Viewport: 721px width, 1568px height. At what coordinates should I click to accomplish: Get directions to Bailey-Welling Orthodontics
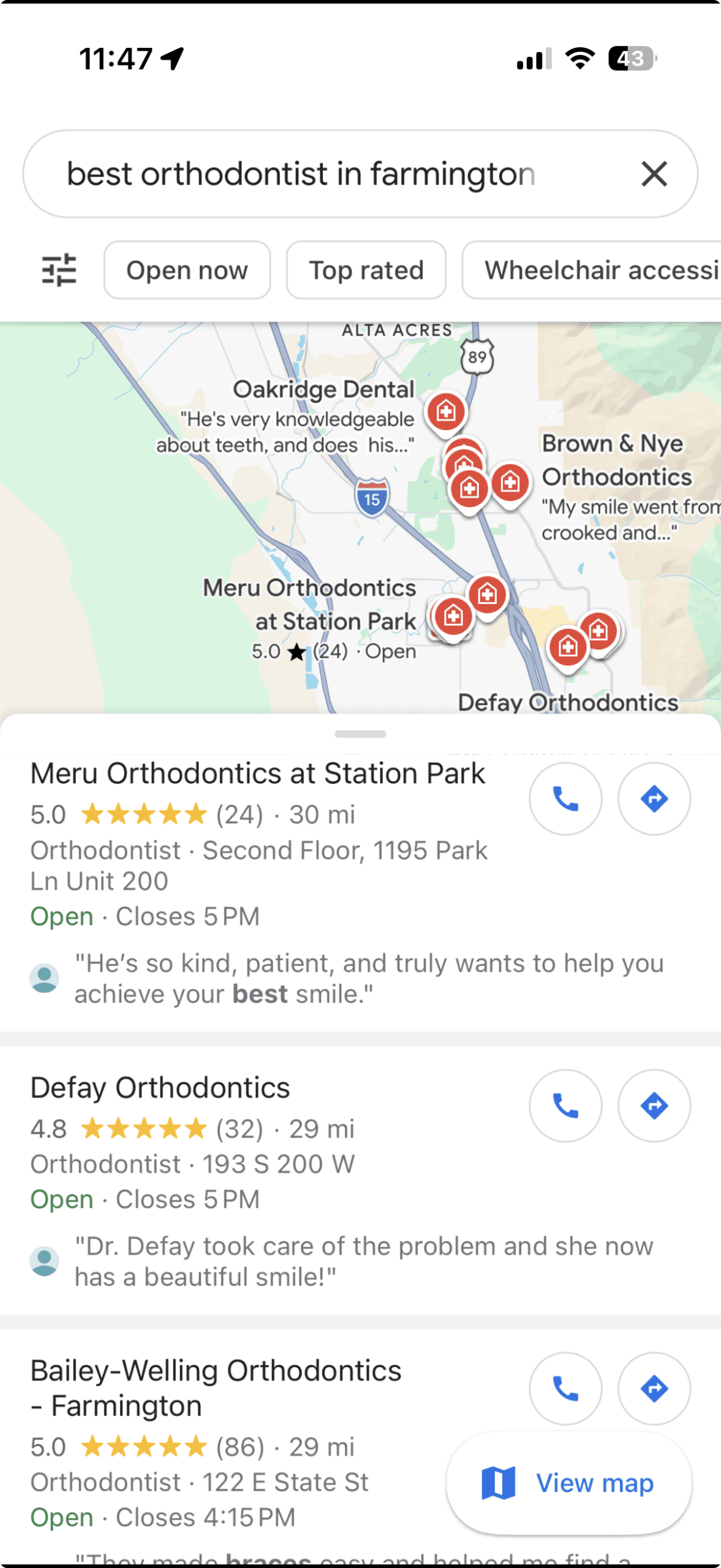[x=654, y=1389]
